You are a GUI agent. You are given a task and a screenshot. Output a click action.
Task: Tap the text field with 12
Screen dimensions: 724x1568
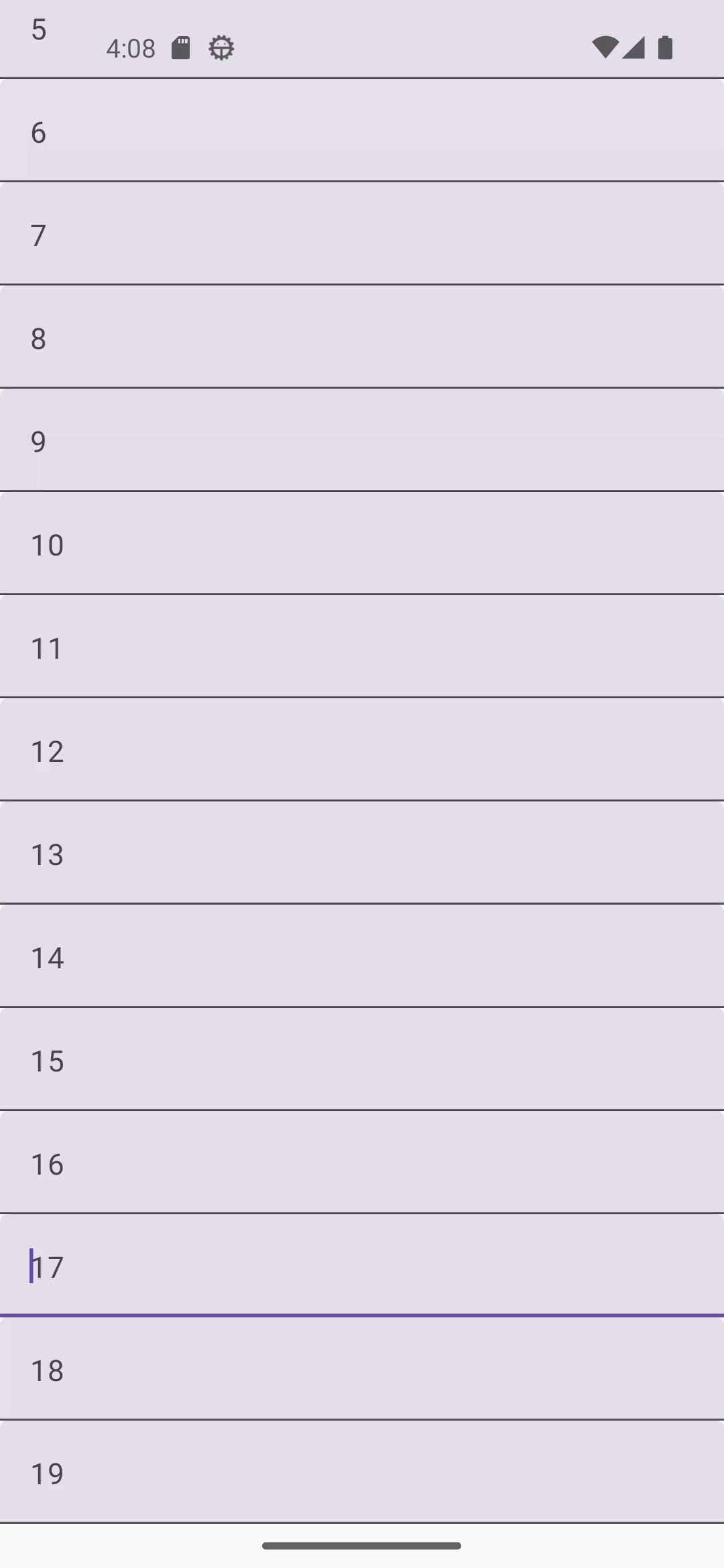click(362, 750)
